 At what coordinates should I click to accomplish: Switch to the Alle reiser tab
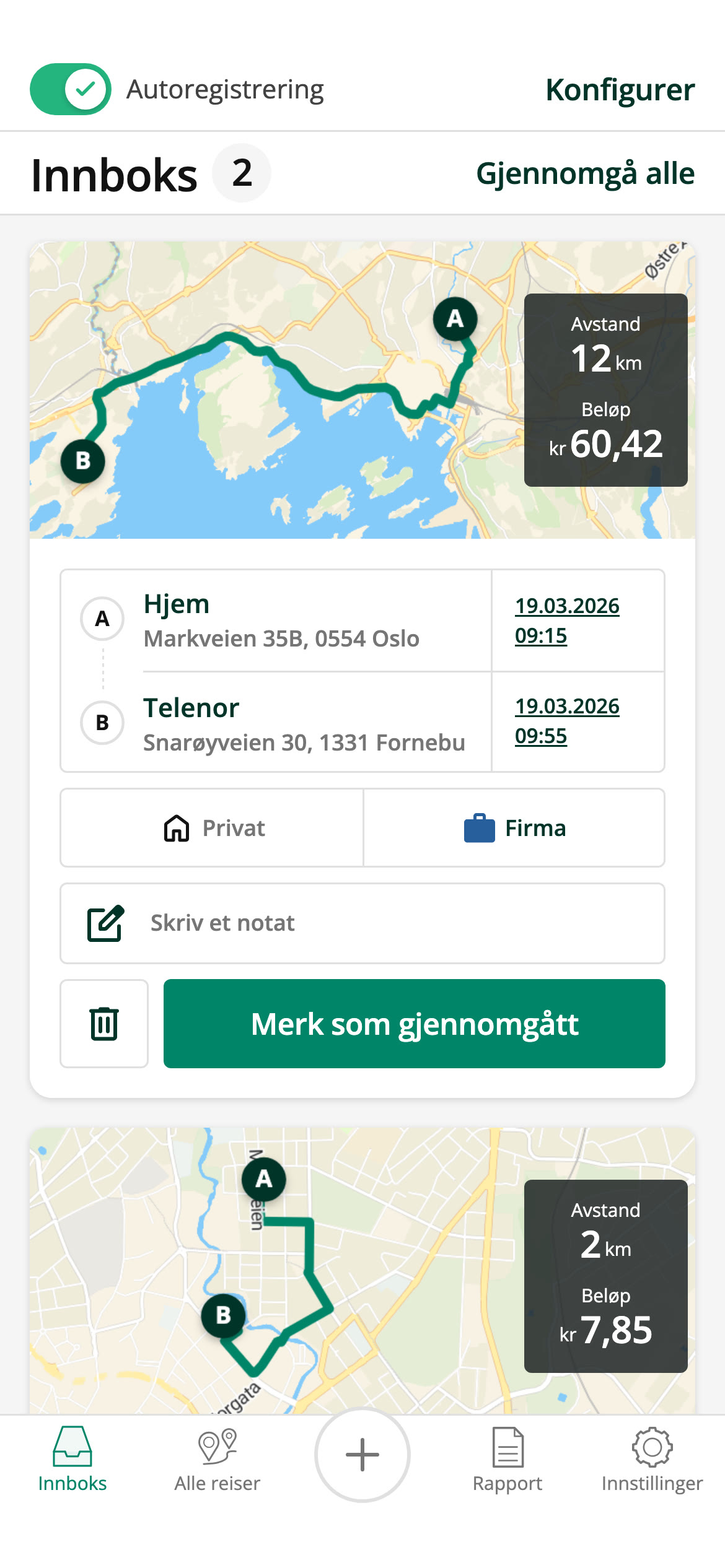click(217, 1460)
